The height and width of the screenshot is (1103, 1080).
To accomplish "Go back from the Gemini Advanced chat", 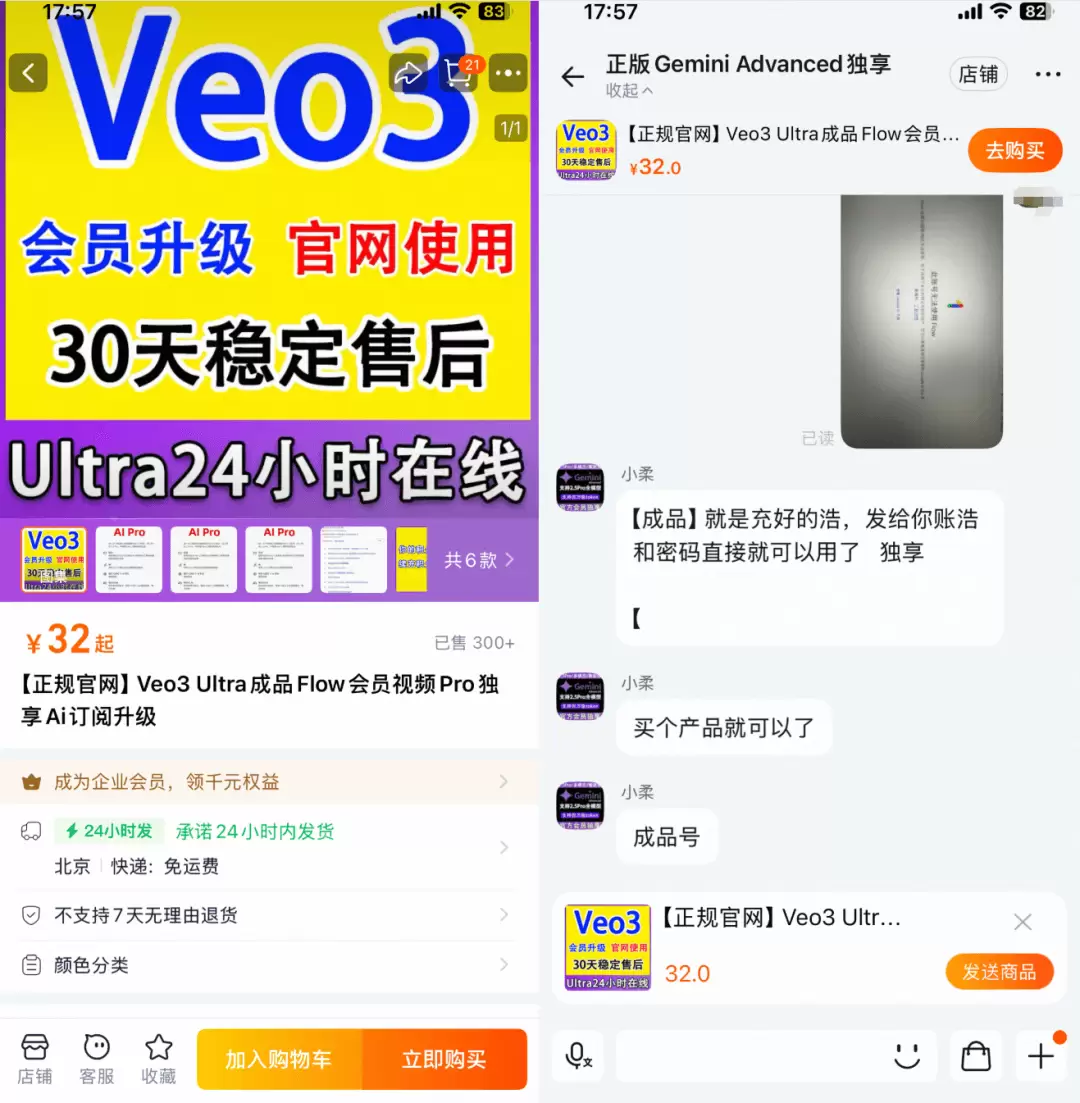I will 573,77.
